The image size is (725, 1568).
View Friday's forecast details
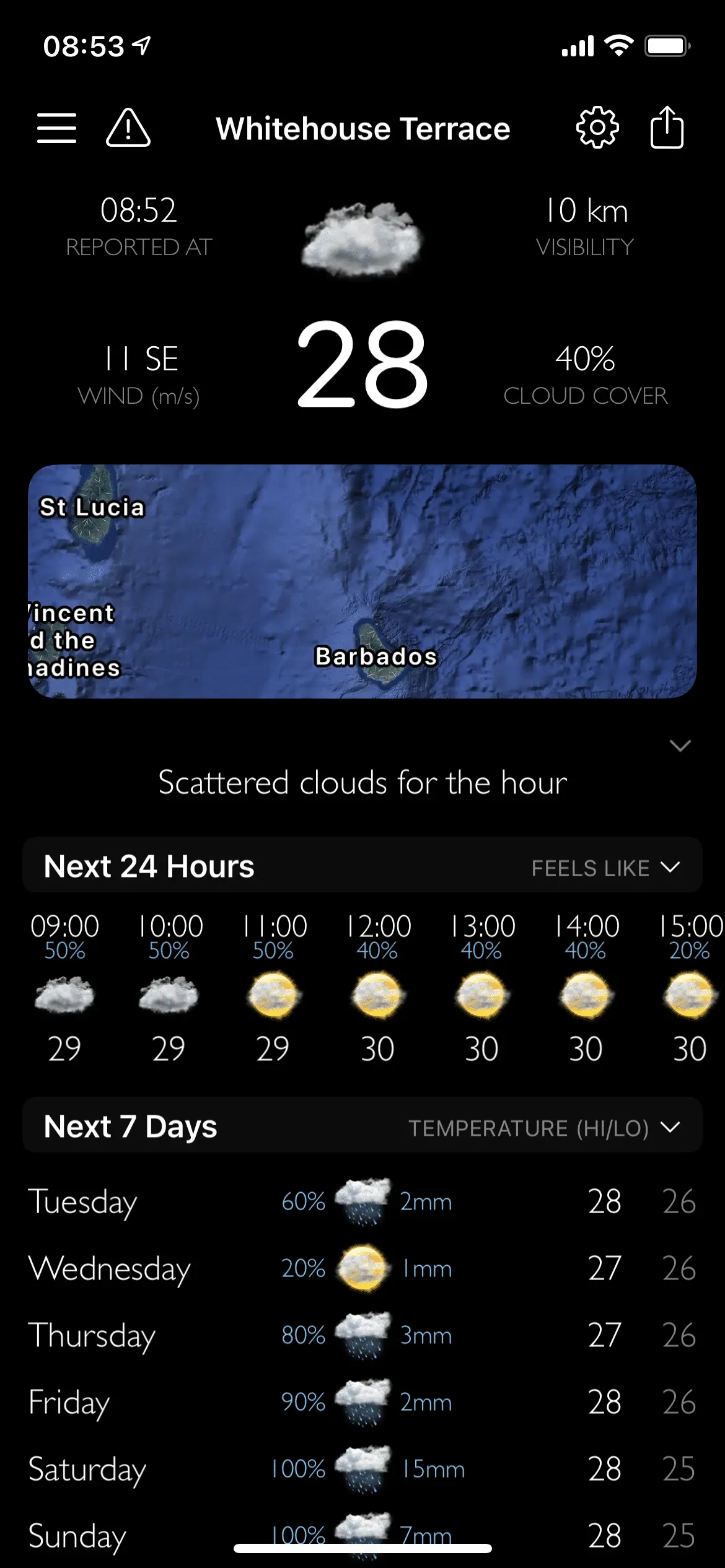362,1402
